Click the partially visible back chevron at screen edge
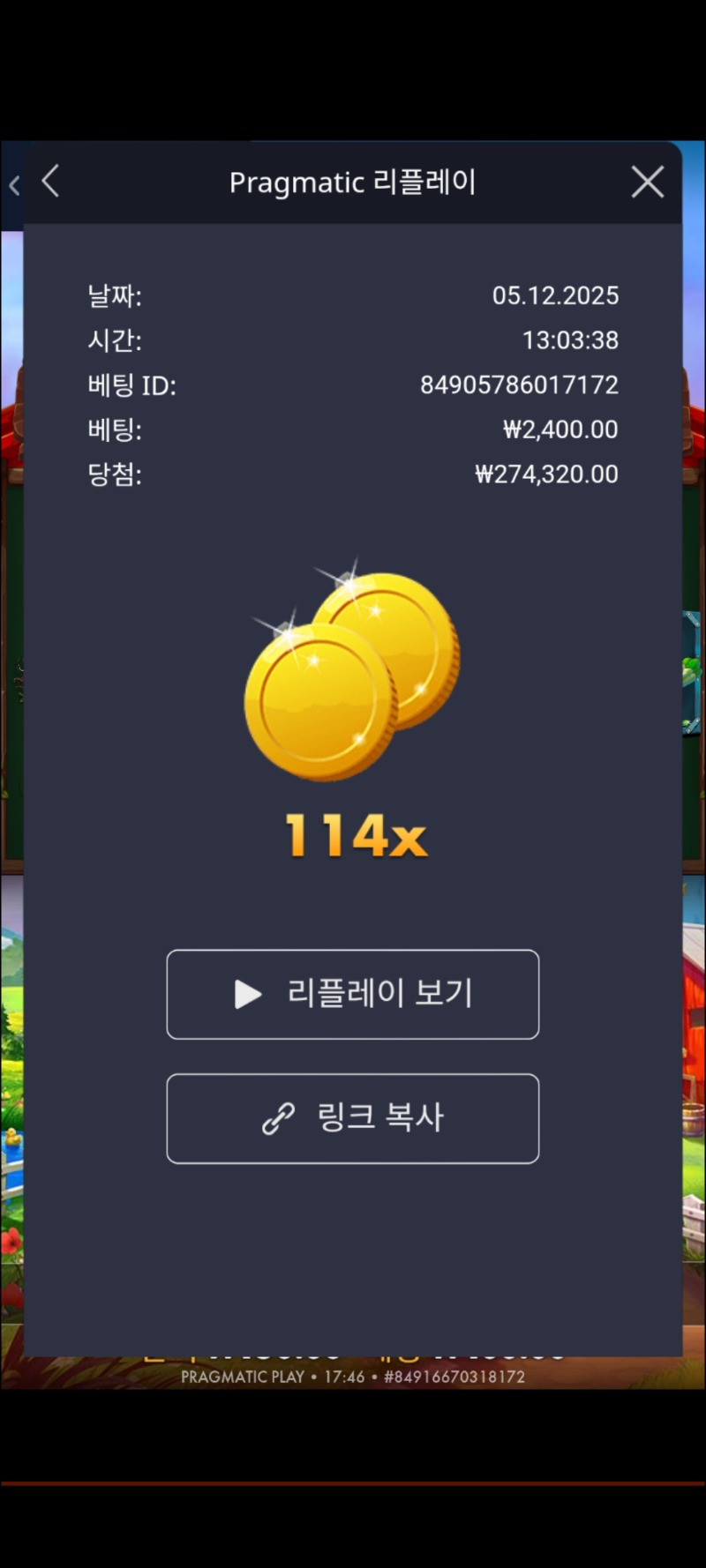The image size is (706, 1568). 12,184
